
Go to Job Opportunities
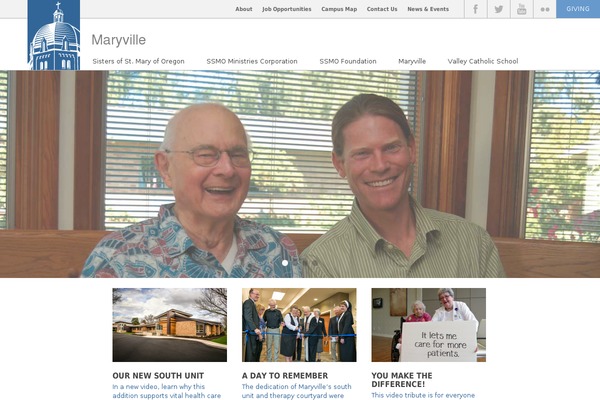[x=287, y=9]
